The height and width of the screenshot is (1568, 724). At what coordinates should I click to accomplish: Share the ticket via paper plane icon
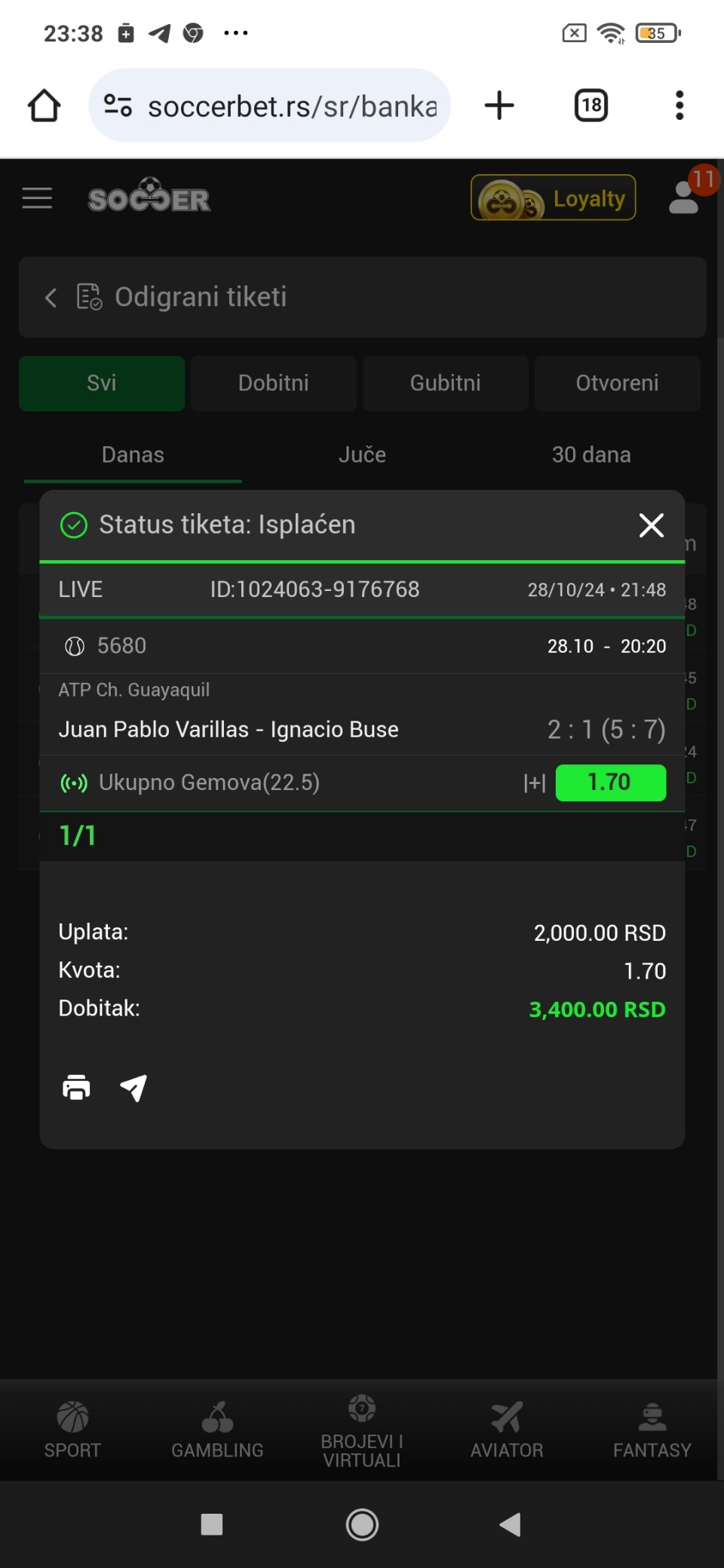point(133,1088)
